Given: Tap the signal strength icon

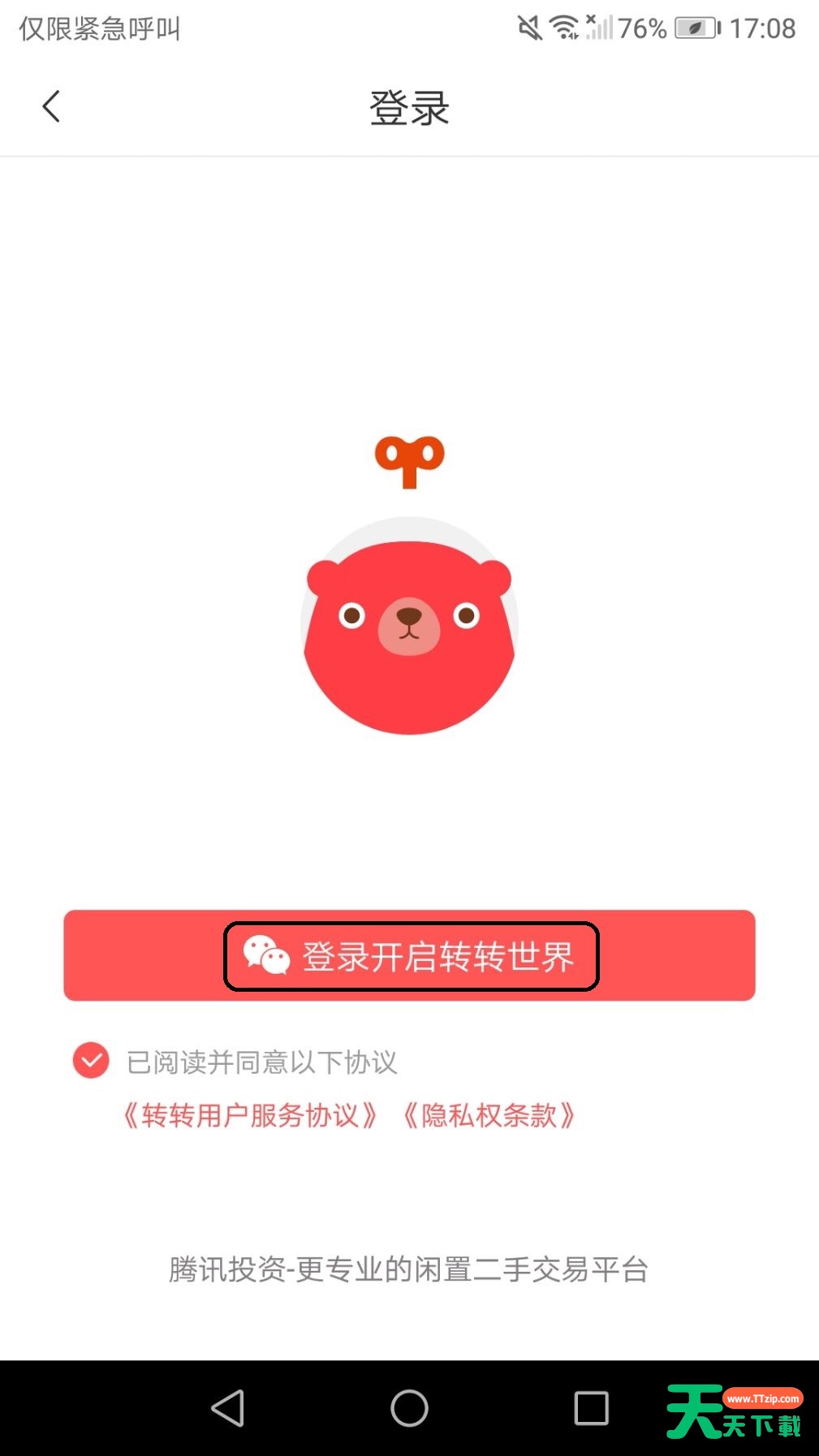Looking at the screenshot, I should pyautogui.click(x=601, y=28).
